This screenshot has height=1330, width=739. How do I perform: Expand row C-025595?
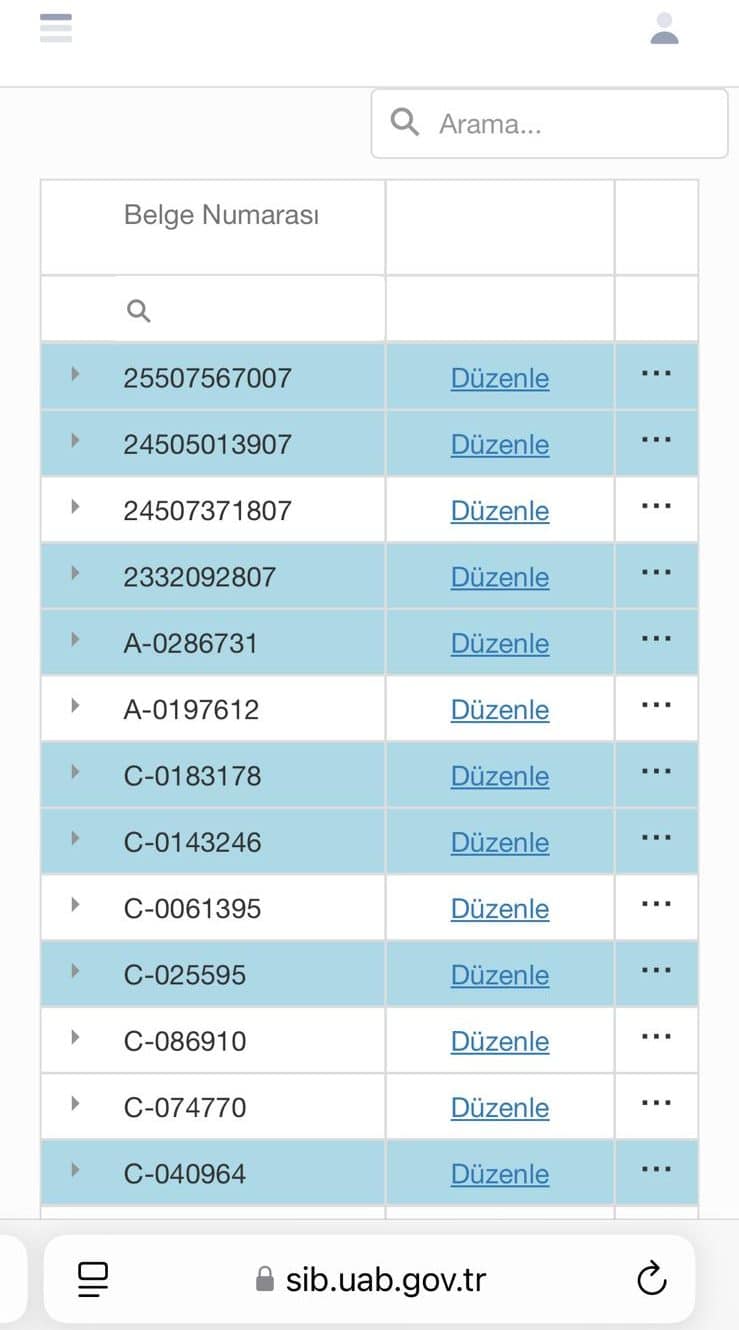[x=75, y=971]
